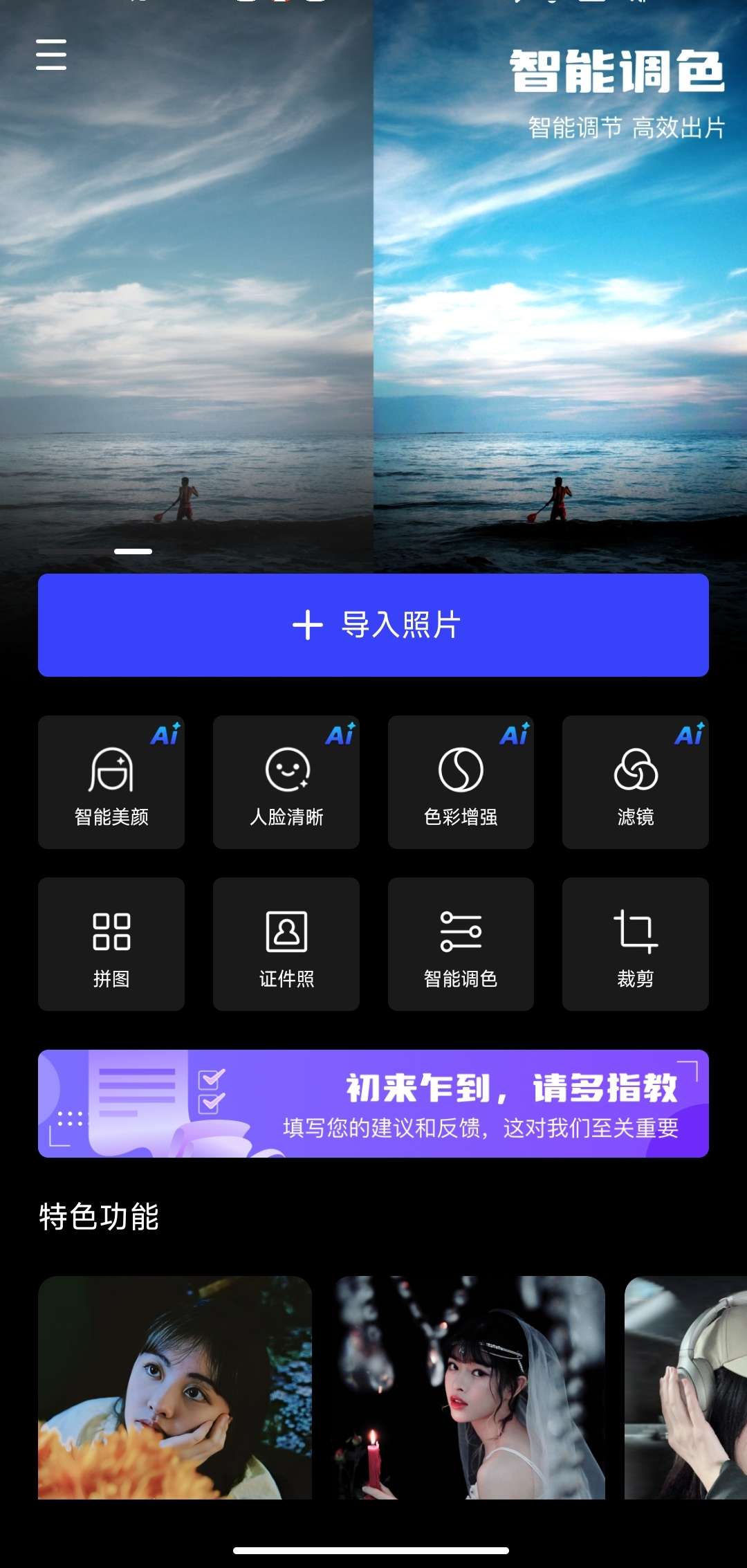Open the featured headphones portrait card
This screenshot has width=747, height=1568.
[x=685, y=1387]
